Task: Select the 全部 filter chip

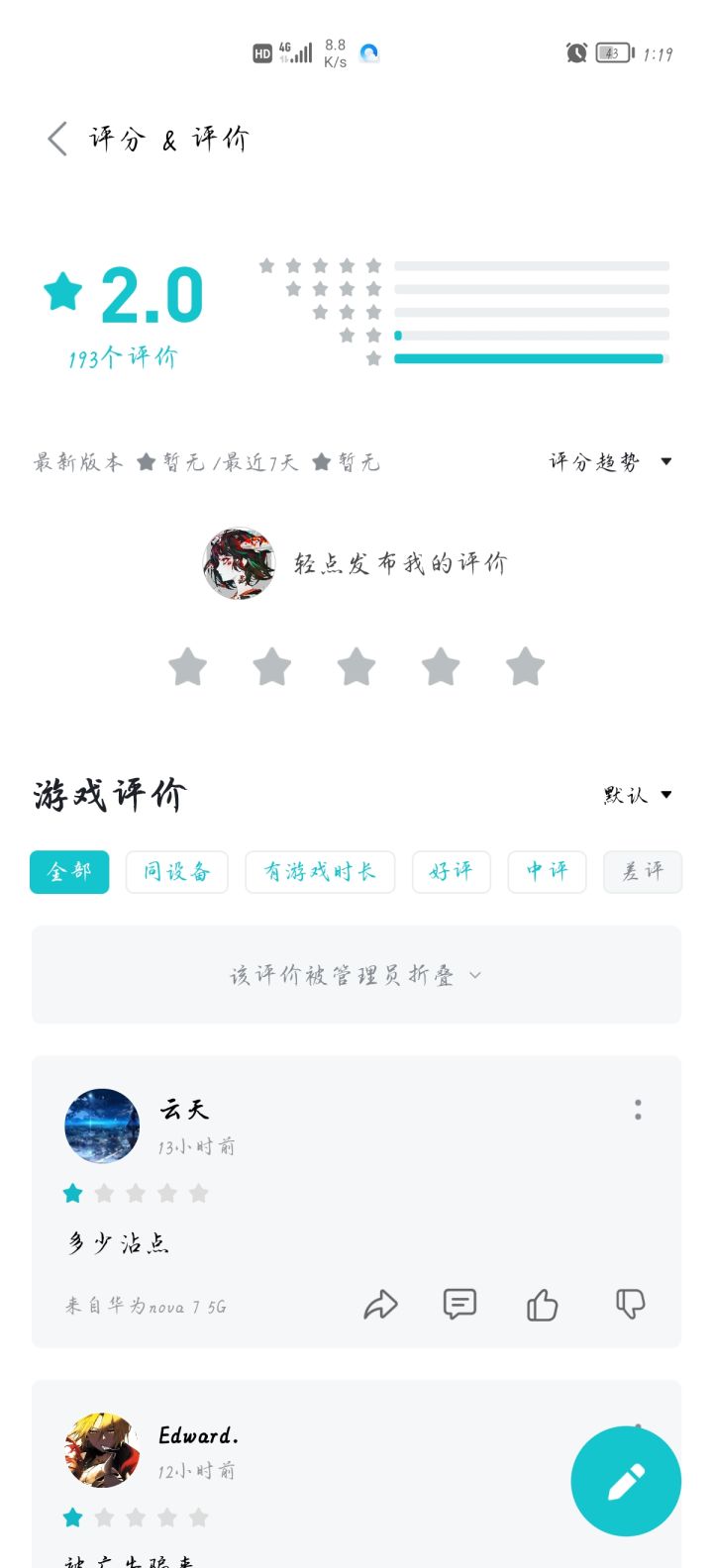Action: pos(69,872)
